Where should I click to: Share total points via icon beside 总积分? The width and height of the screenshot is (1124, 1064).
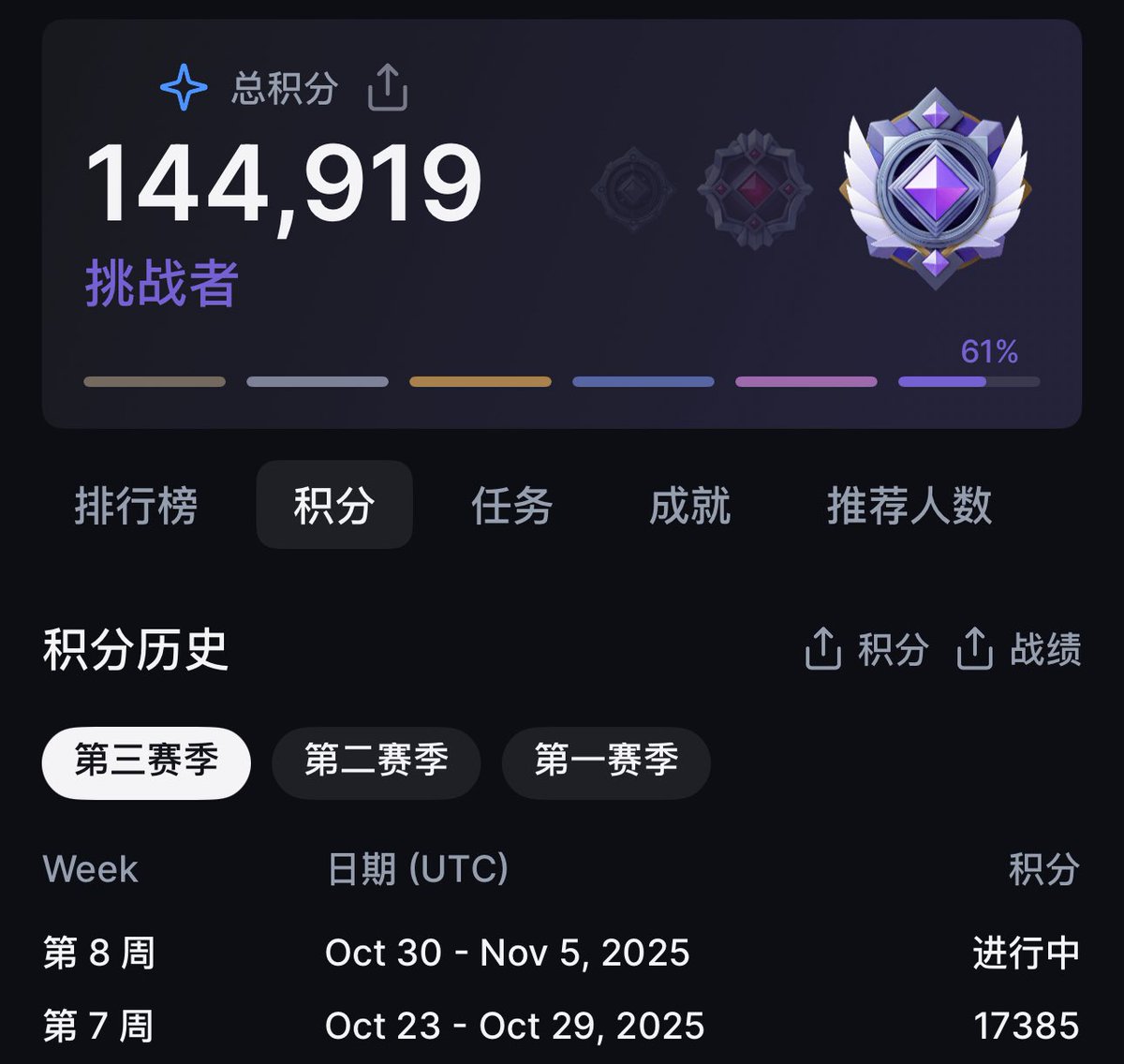click(x=387, y=89)
